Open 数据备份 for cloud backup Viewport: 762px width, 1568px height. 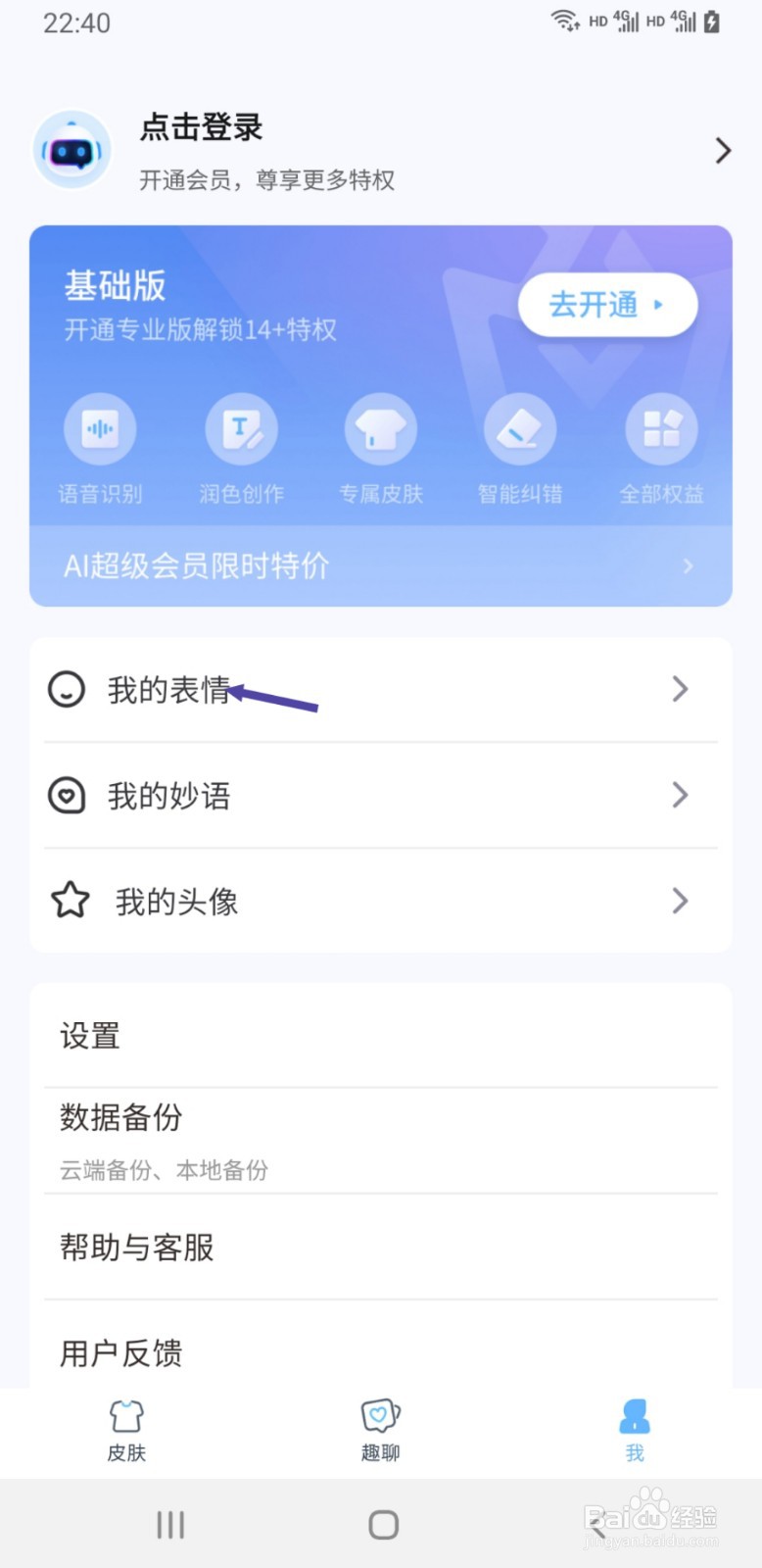click(x=120, y=1118)
